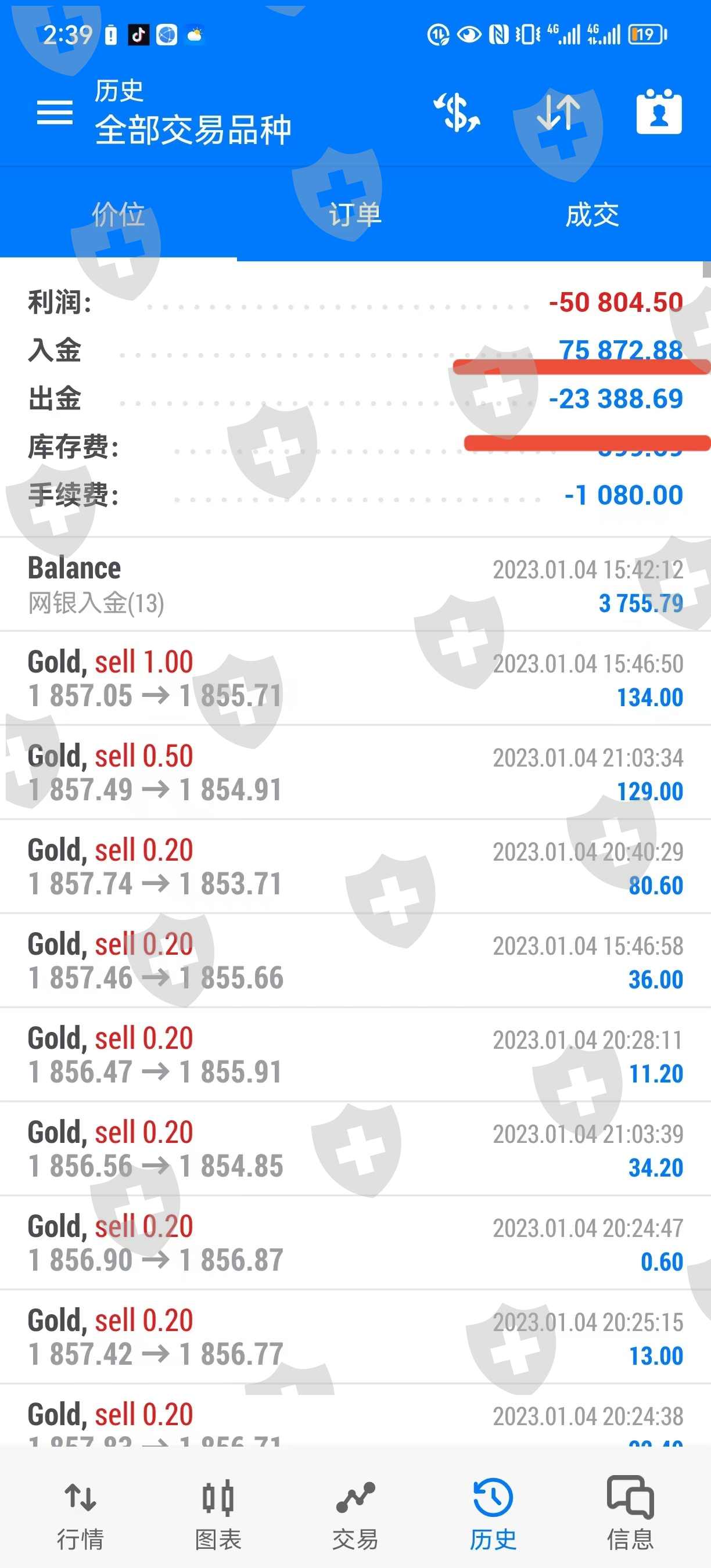Switch to the 价位 tab
711x1568 pixels.
tap(118, 215)
